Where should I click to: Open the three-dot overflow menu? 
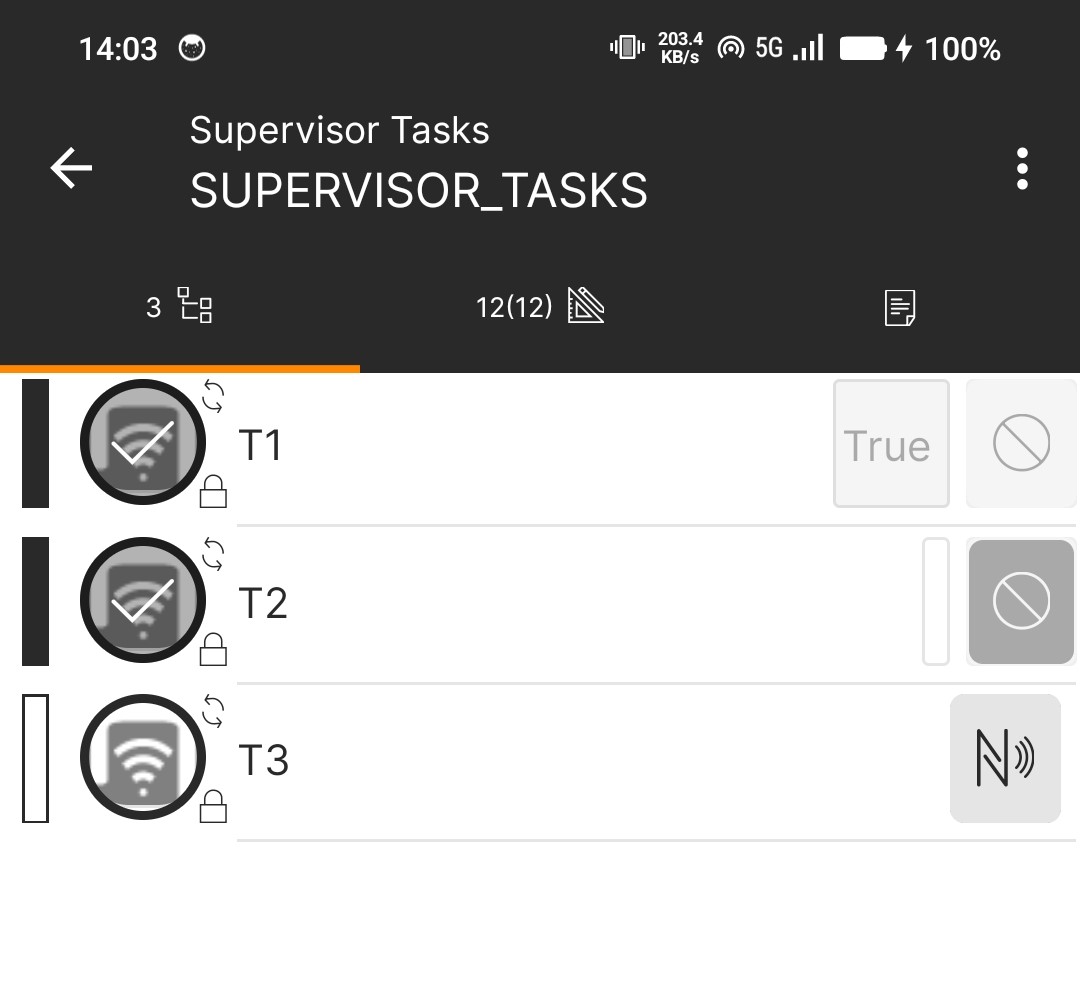(1021, 169)
